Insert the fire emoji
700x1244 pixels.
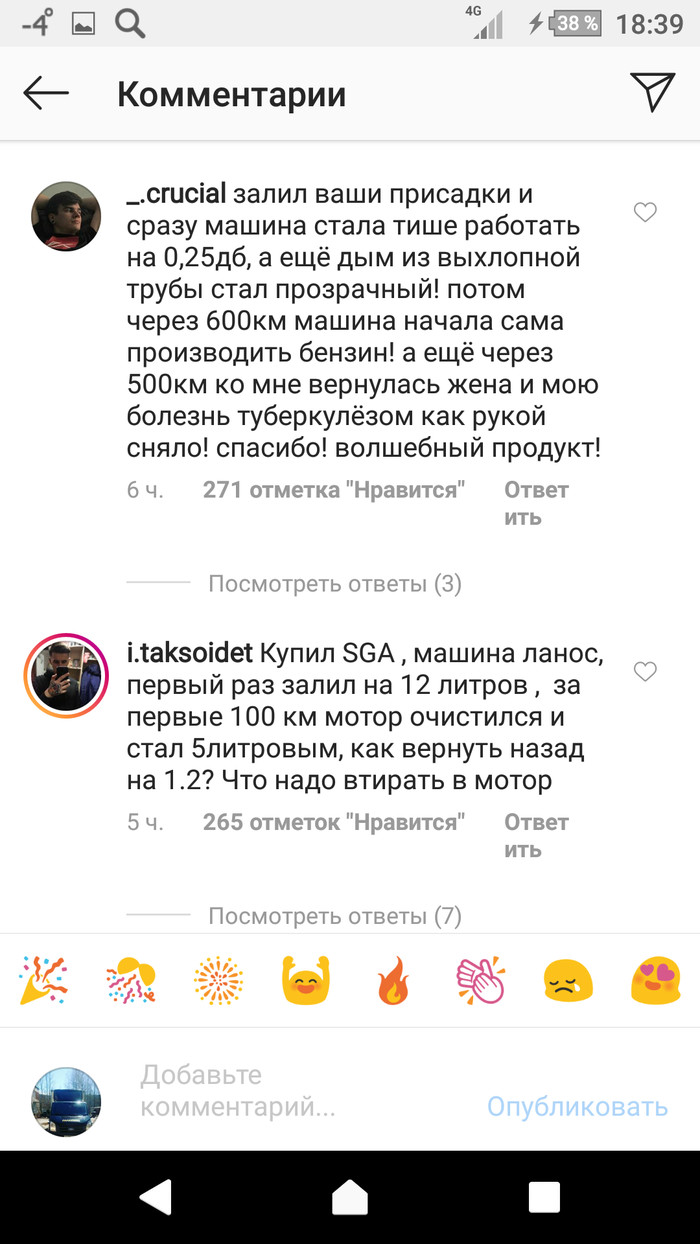(393, 981)
